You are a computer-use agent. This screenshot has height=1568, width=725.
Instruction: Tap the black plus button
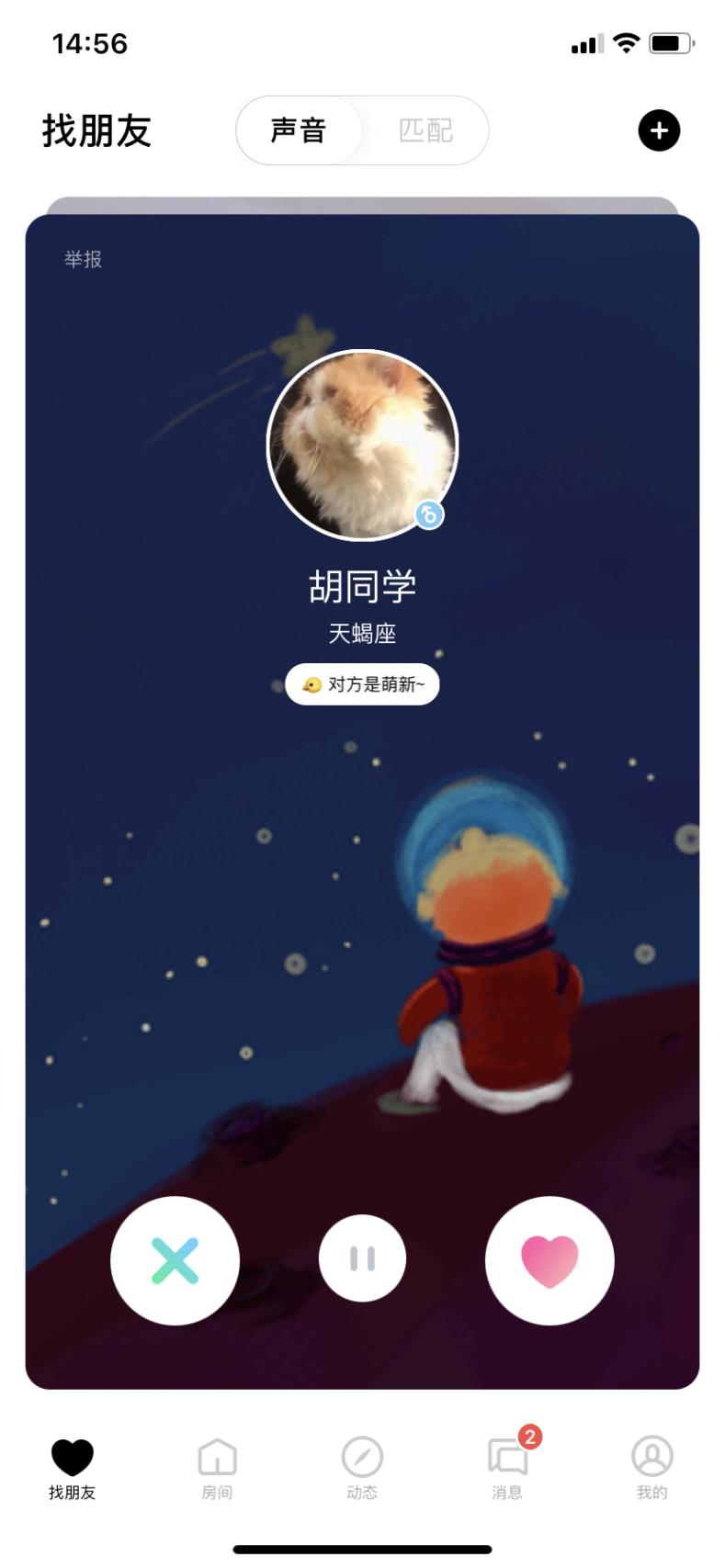pos(659,130)
